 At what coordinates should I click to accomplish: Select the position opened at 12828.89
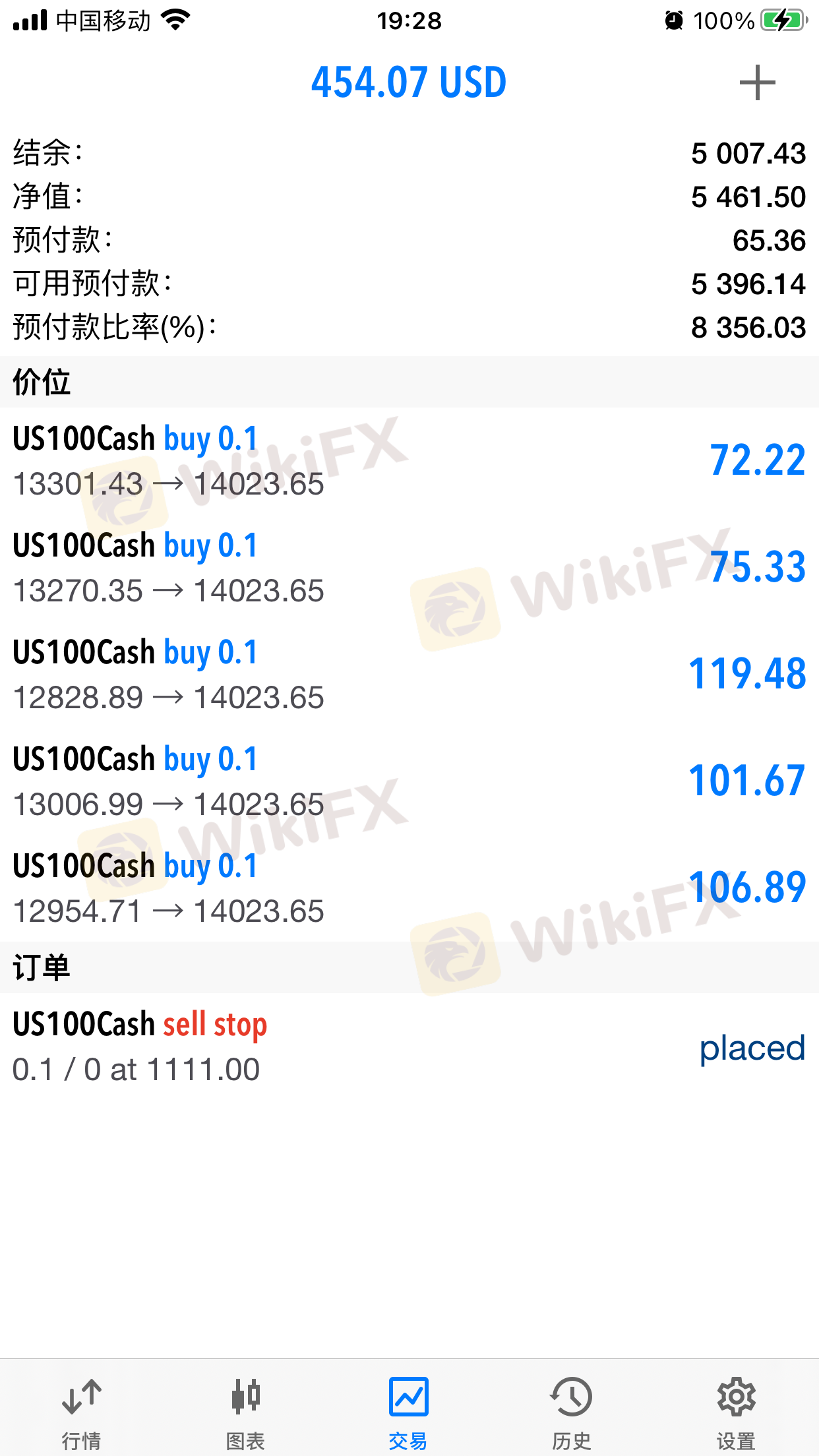(409, 675)
